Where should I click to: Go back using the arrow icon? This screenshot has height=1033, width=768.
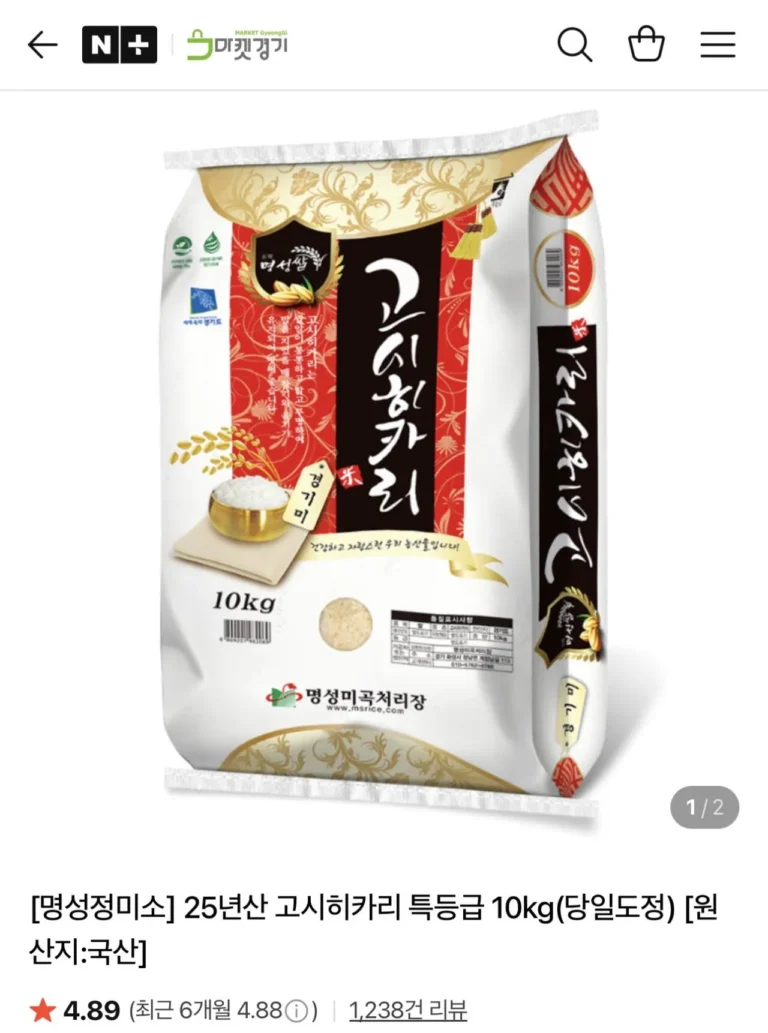(42, 45)
